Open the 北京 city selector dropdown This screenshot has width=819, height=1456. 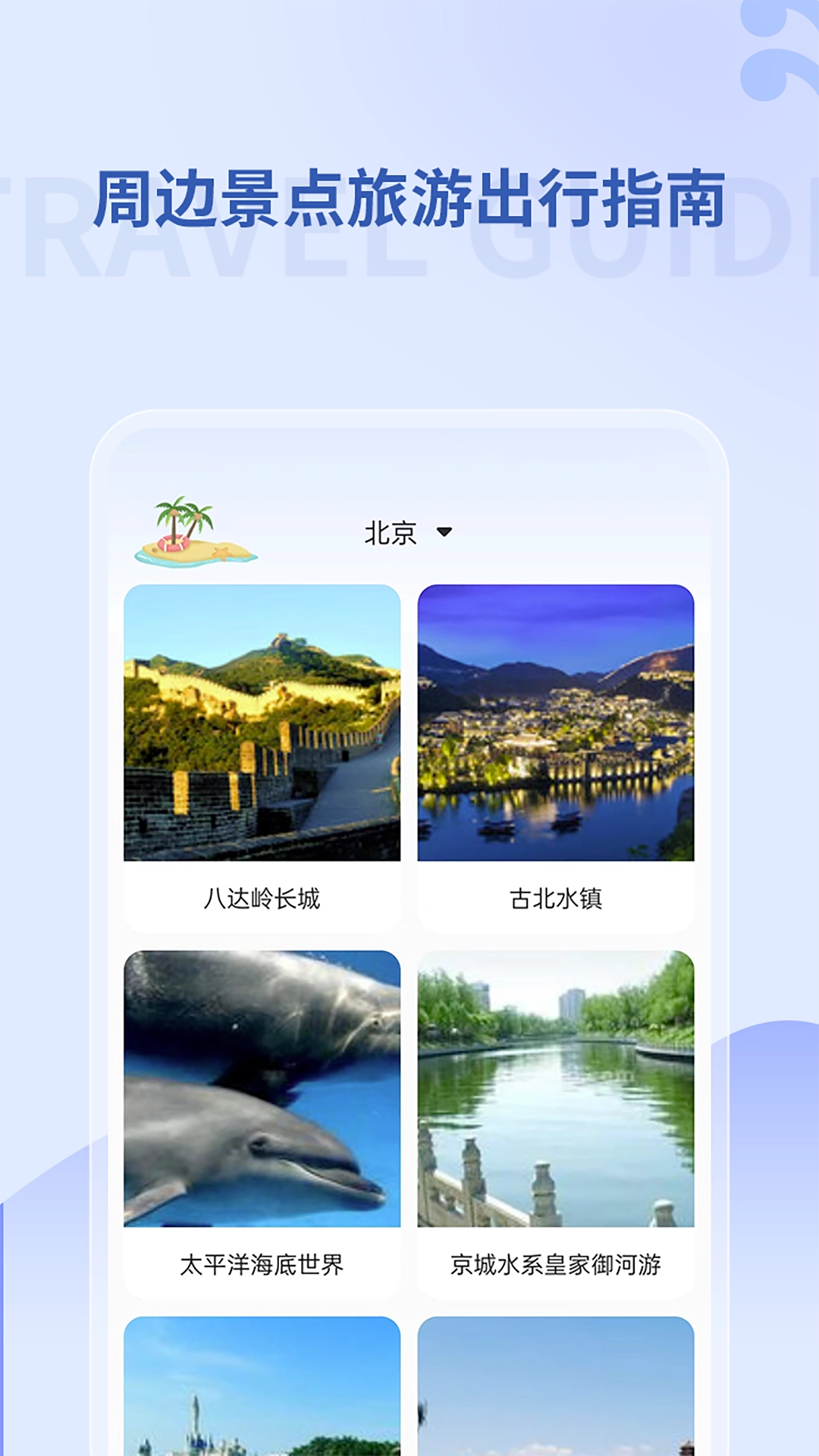click(x=391, y=533)
